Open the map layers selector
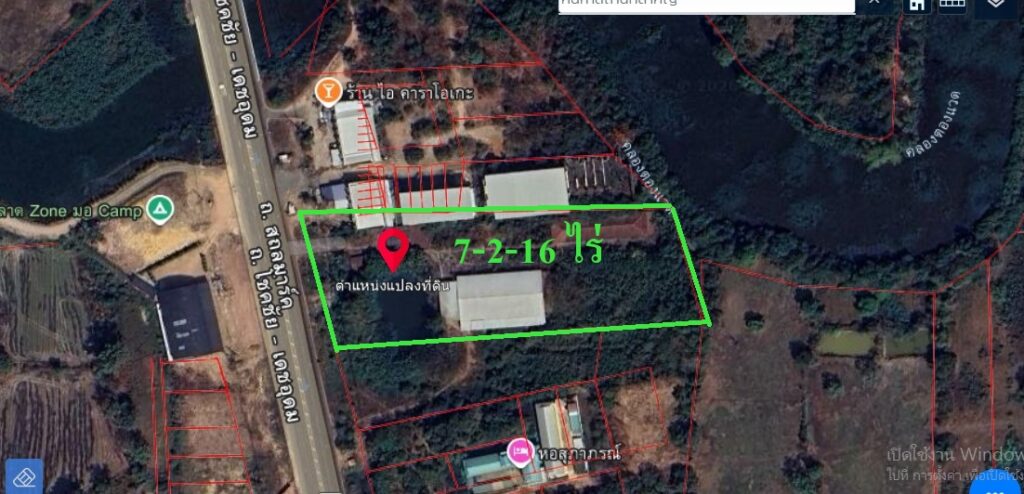 996,4
